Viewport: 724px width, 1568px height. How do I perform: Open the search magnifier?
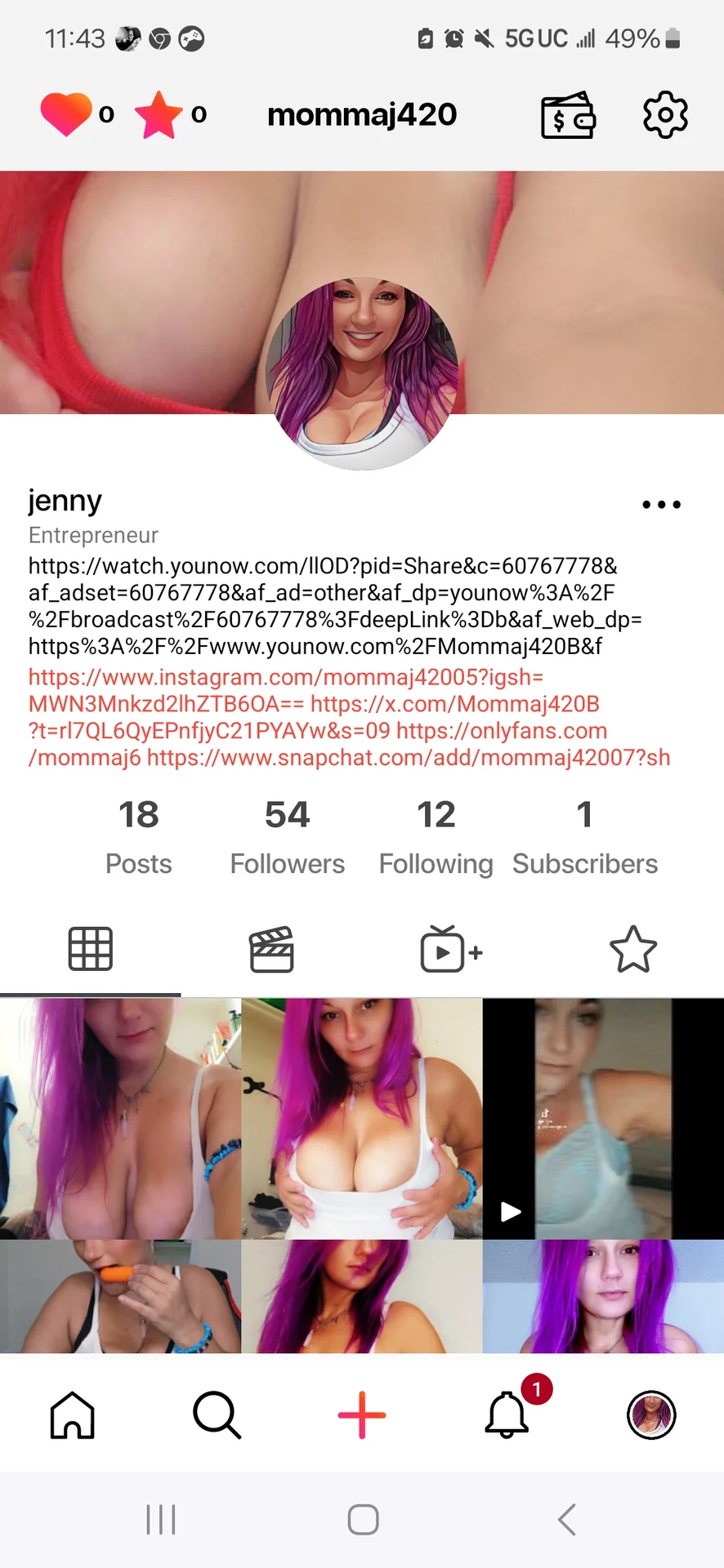(217, 1415)
